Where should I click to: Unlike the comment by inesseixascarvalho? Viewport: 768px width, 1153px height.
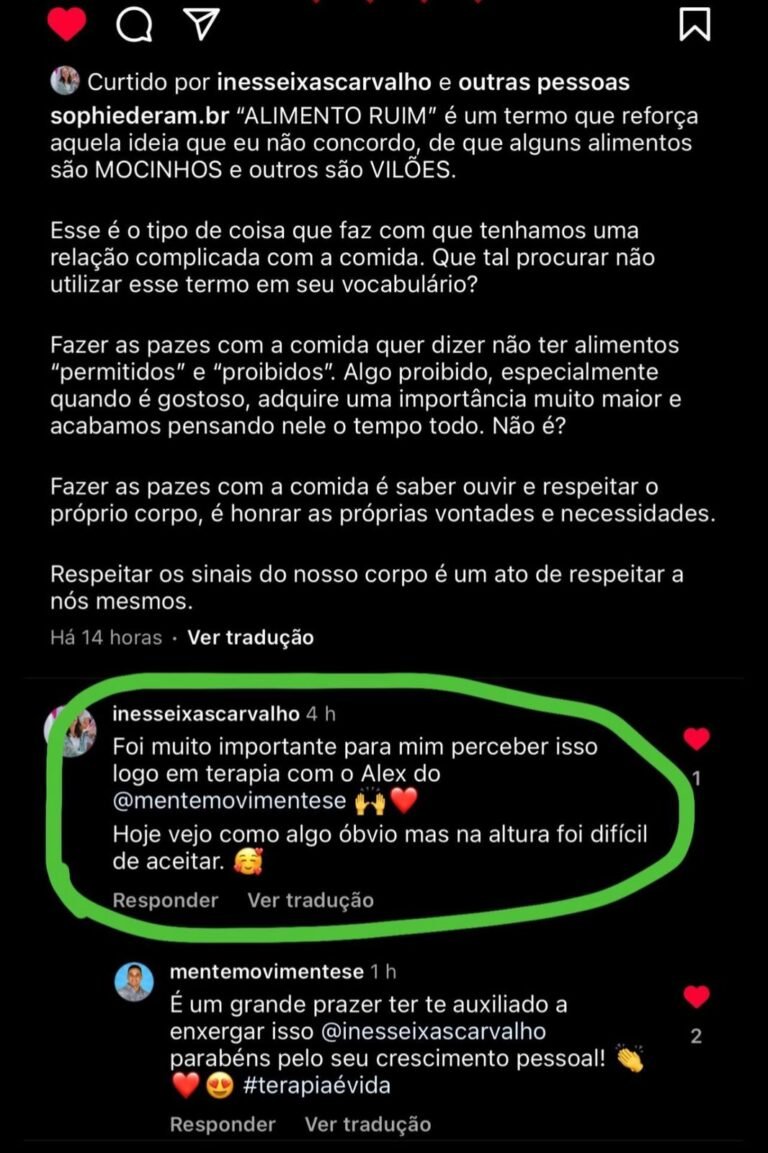[x=696, y=740]
